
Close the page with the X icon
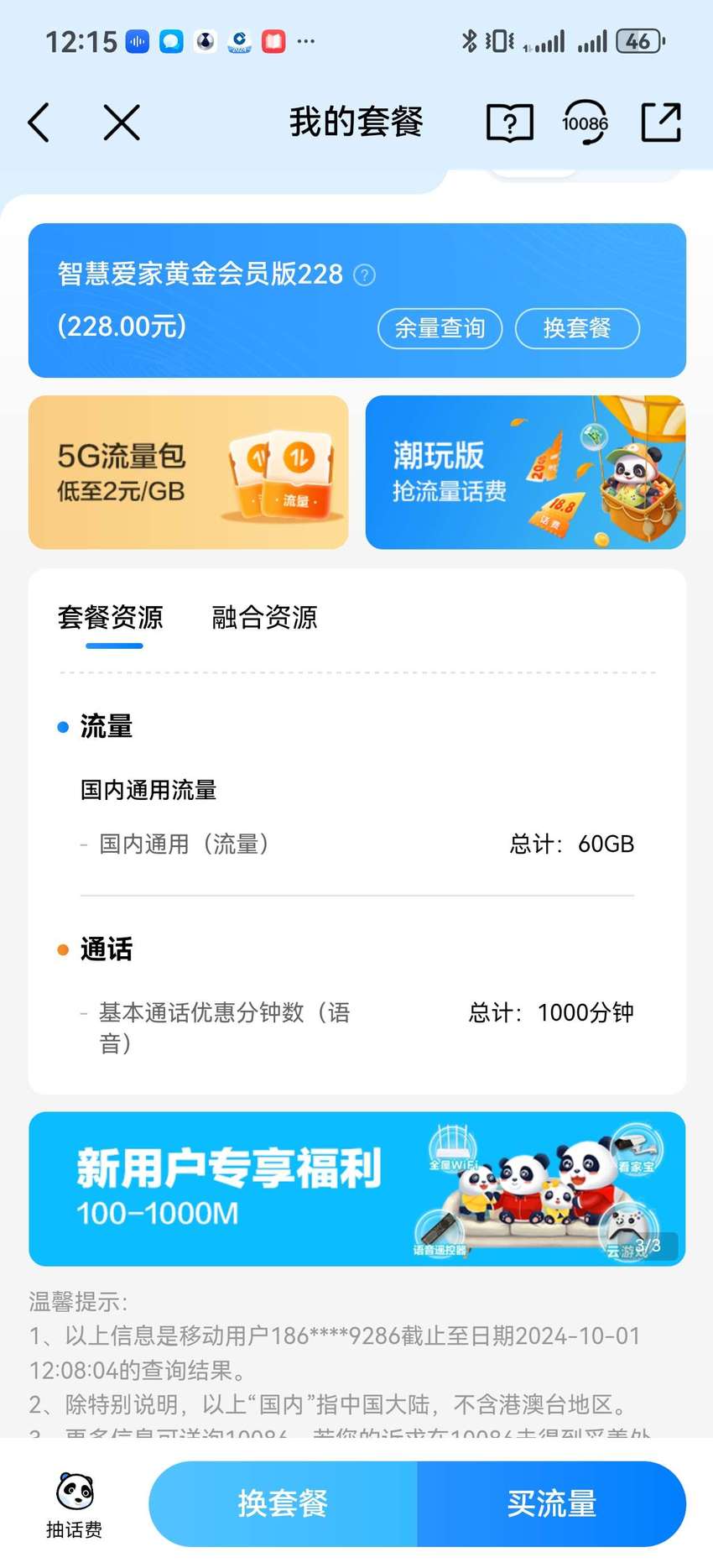(122, 123)
